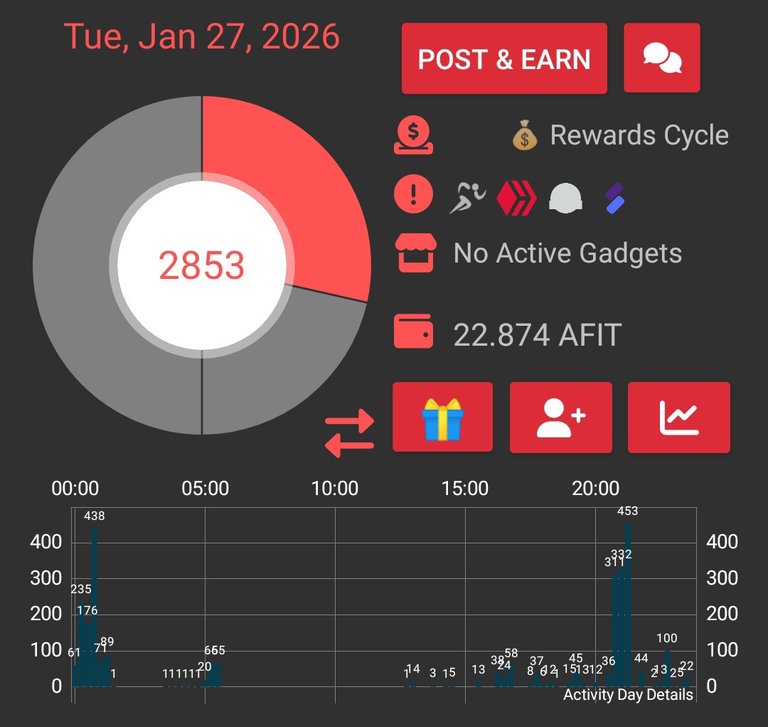Tap the POST & EARN button

(x=504, y=59)
